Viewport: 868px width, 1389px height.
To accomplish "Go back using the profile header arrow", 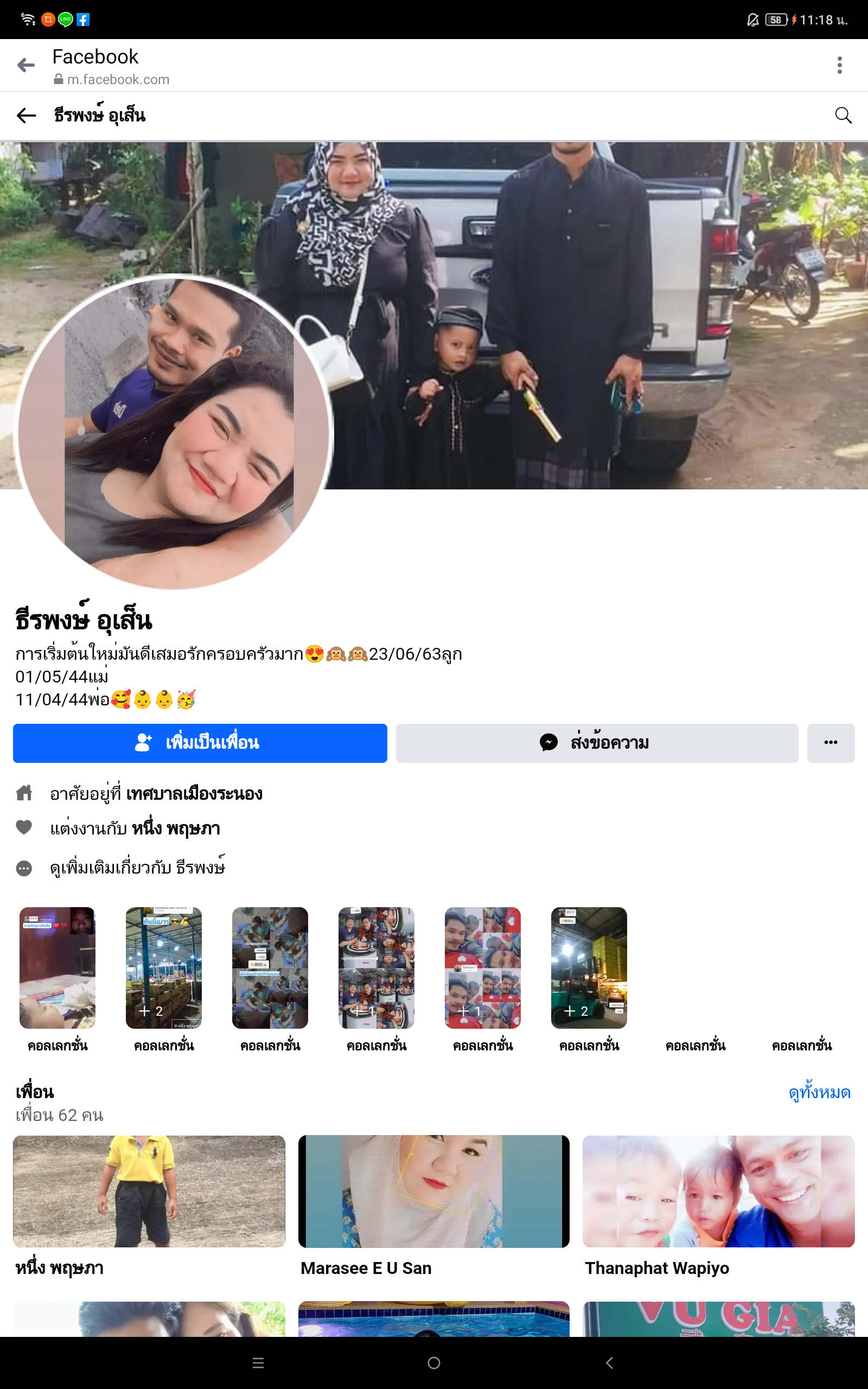I will (x=27, y=116).
